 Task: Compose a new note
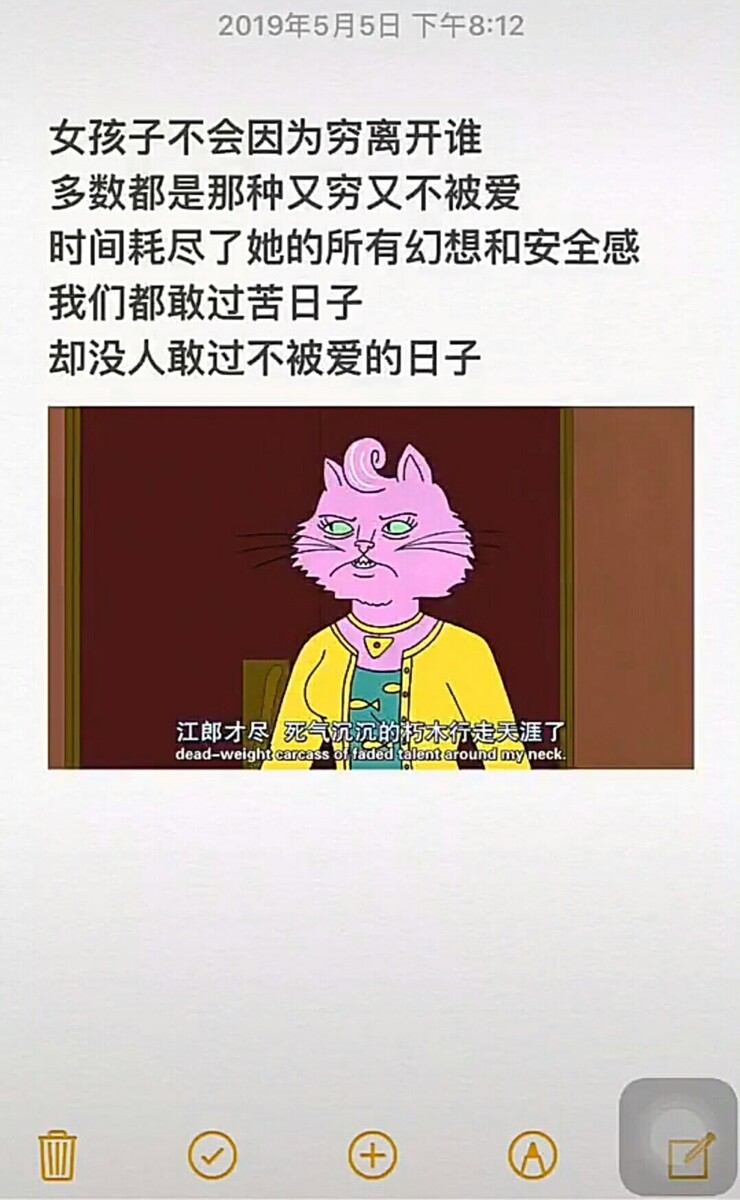[x=692, y=1157]
